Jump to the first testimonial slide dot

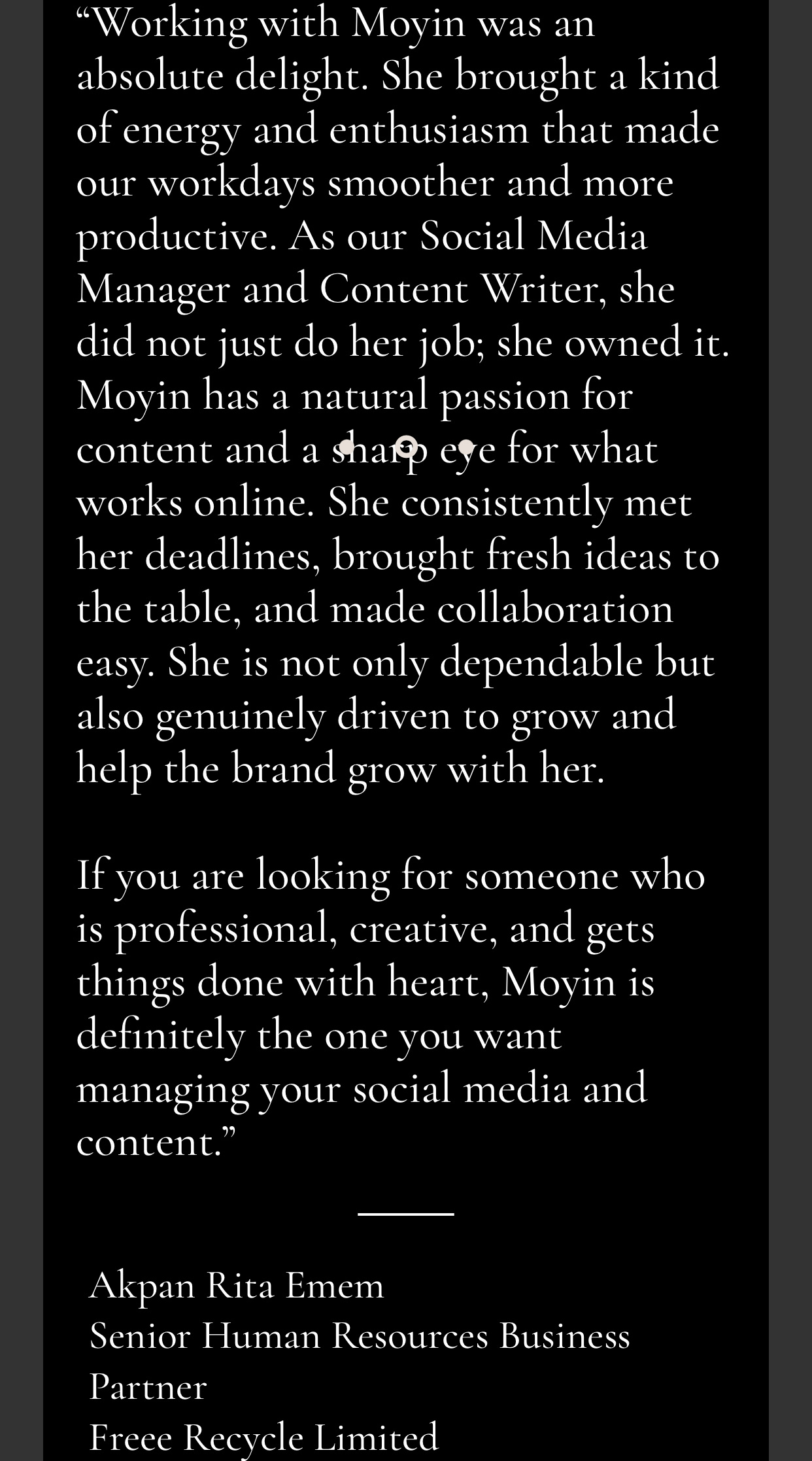[347, 447]
